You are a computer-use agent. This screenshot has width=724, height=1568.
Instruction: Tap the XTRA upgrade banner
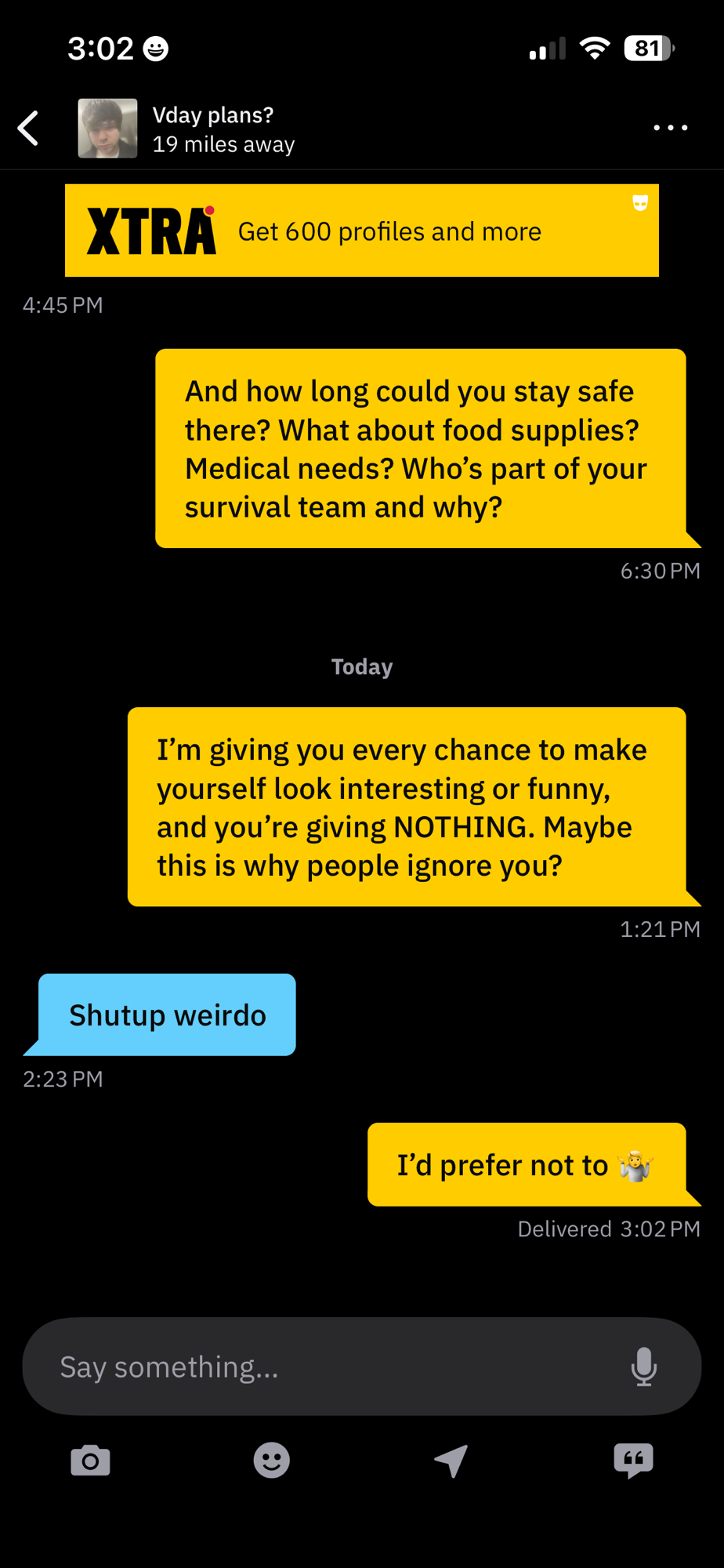[x=361, y=230]
